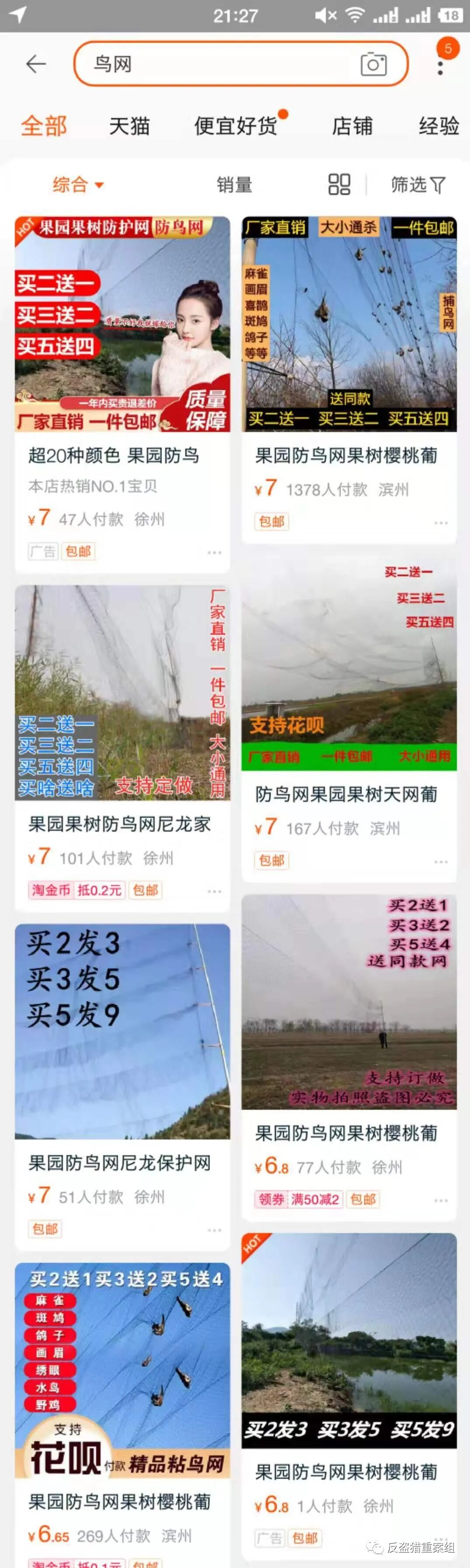This screenshot has width=470, height=1568.
Task: Switch to the 便宜好货 tab
Action: pyautogui.click(x=236, y=126)
